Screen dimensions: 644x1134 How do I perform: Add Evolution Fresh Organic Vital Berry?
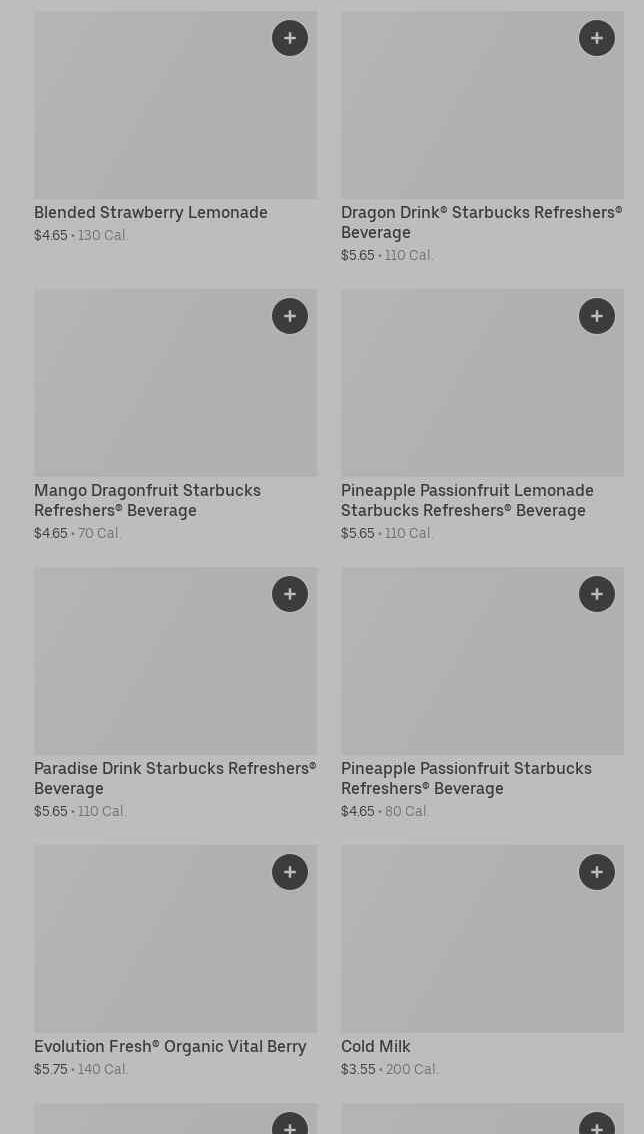coord(290,872)
